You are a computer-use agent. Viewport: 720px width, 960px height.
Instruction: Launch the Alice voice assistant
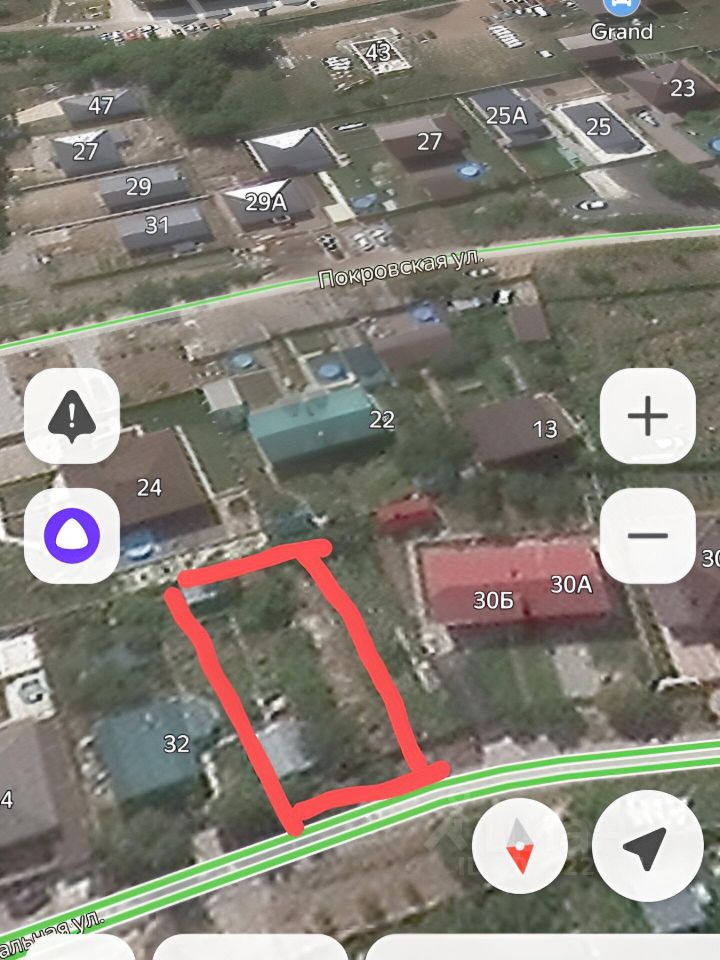72,536
